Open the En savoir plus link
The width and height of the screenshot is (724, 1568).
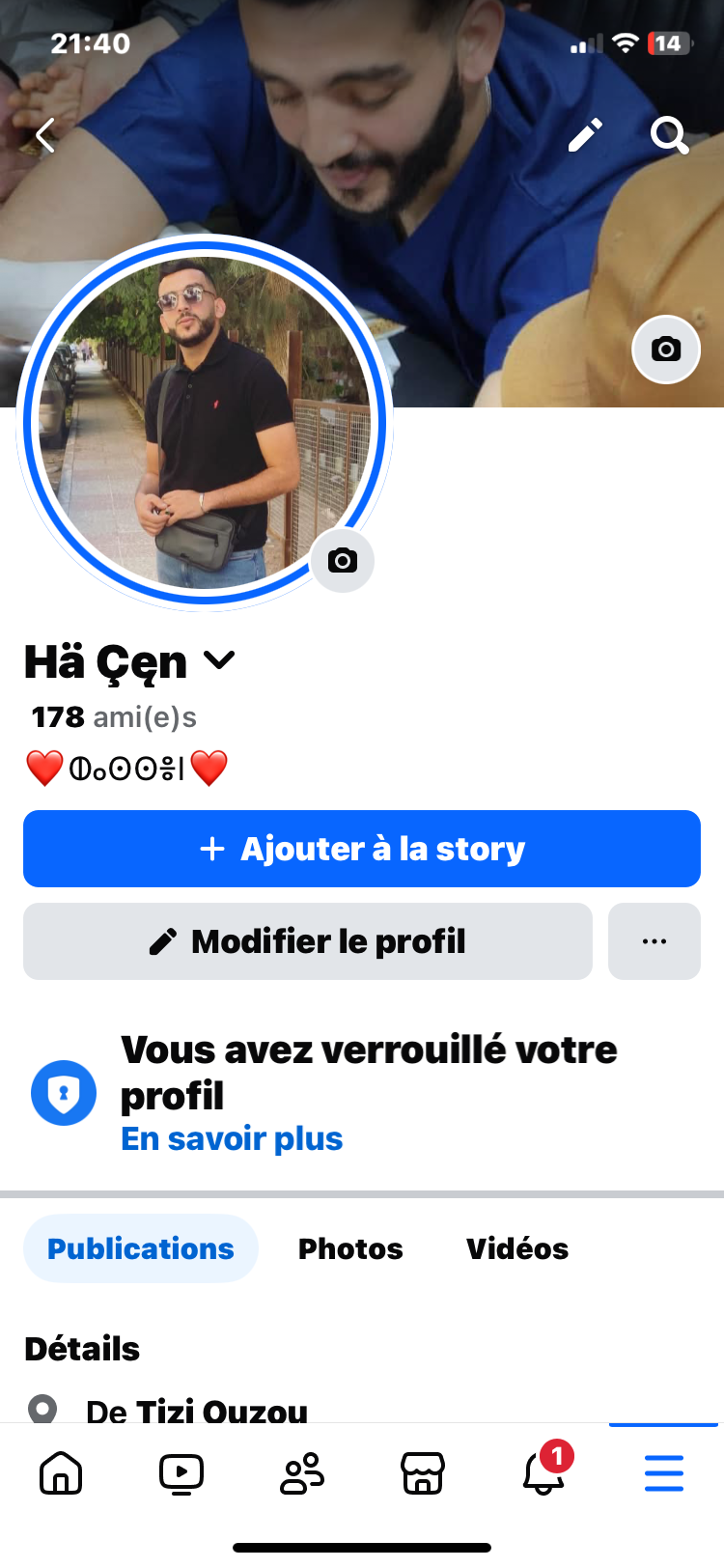pyautogui.click(x=232, y=1139)
